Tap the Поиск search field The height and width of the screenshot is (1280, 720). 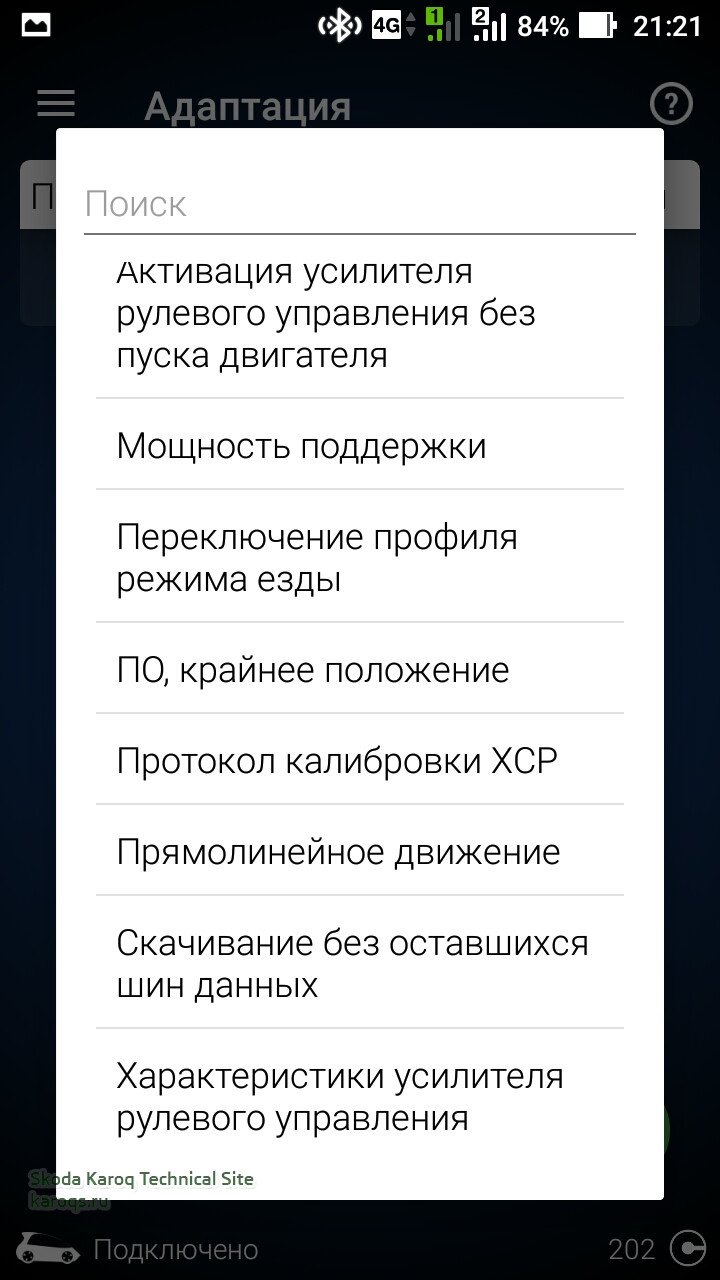(360, 205)
